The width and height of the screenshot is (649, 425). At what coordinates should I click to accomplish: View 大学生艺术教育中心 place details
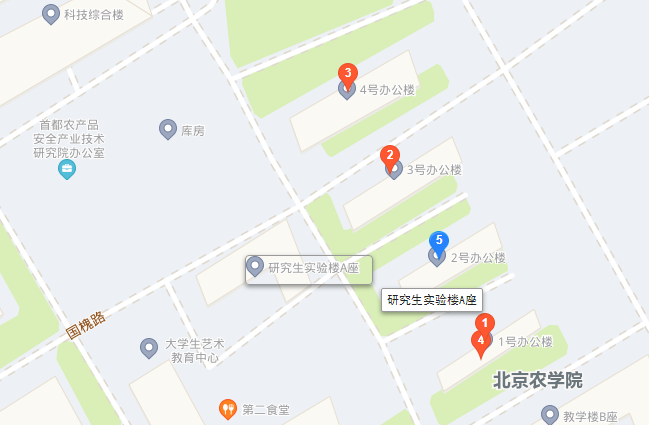coord(149,348)
